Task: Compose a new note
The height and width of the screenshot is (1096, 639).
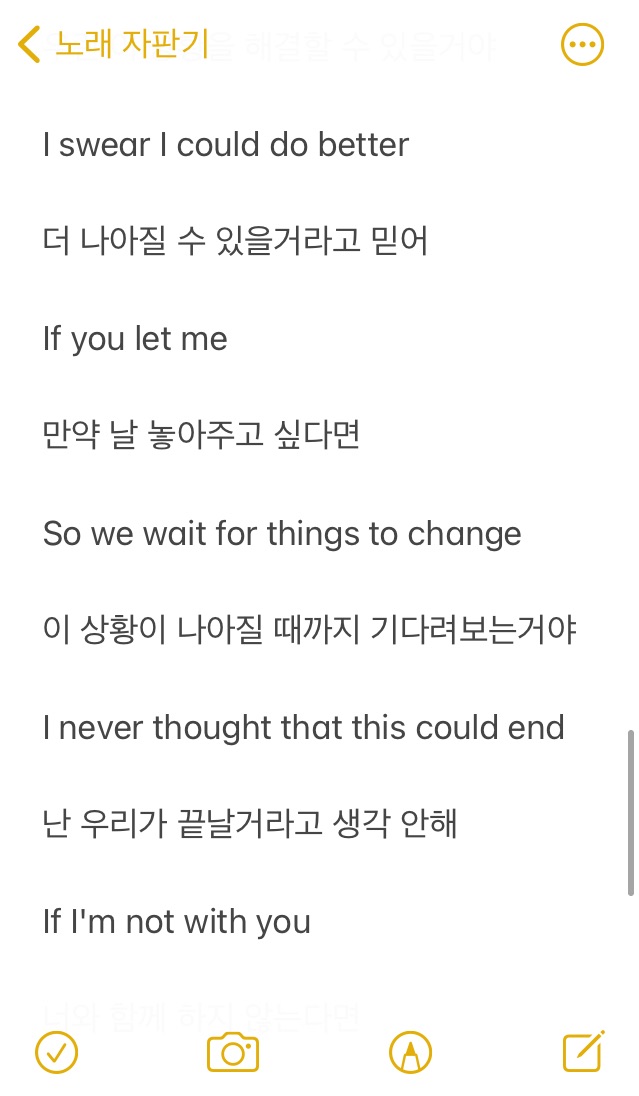Action: pos(584,1051)
